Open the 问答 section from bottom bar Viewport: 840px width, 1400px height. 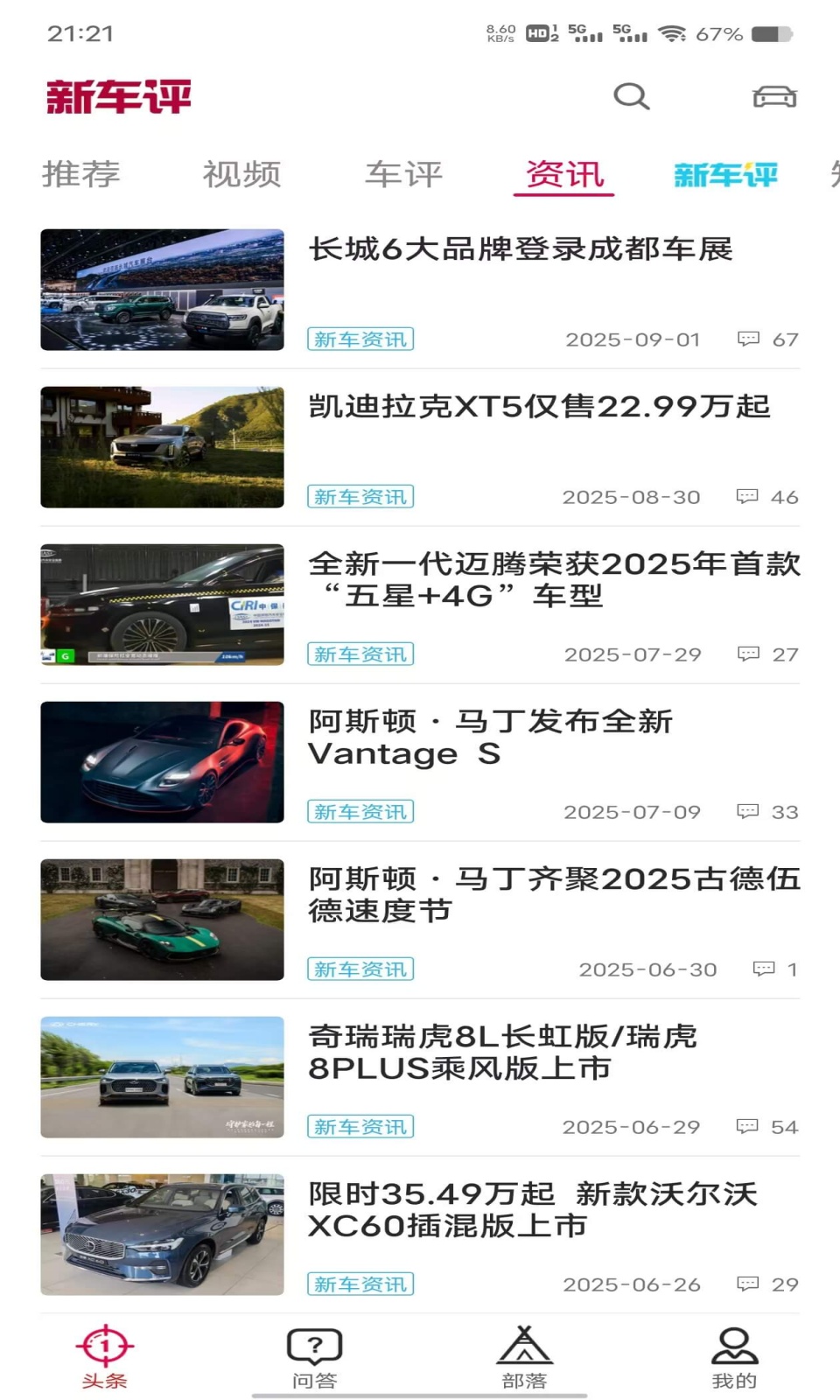pyautogui.click(x=315, y=1352)
